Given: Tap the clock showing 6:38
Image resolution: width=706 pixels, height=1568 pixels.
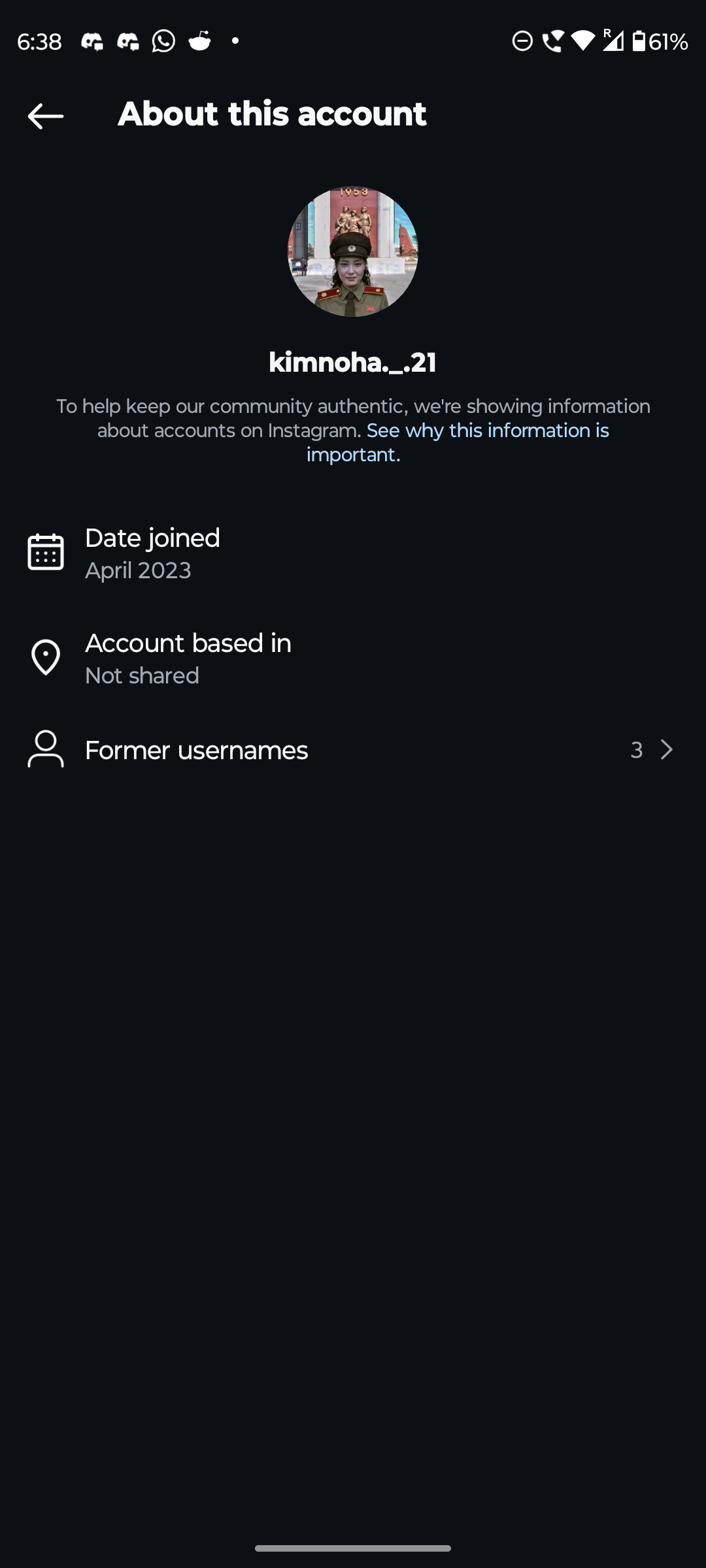Looking at the screenshot, I should point(41,41).
